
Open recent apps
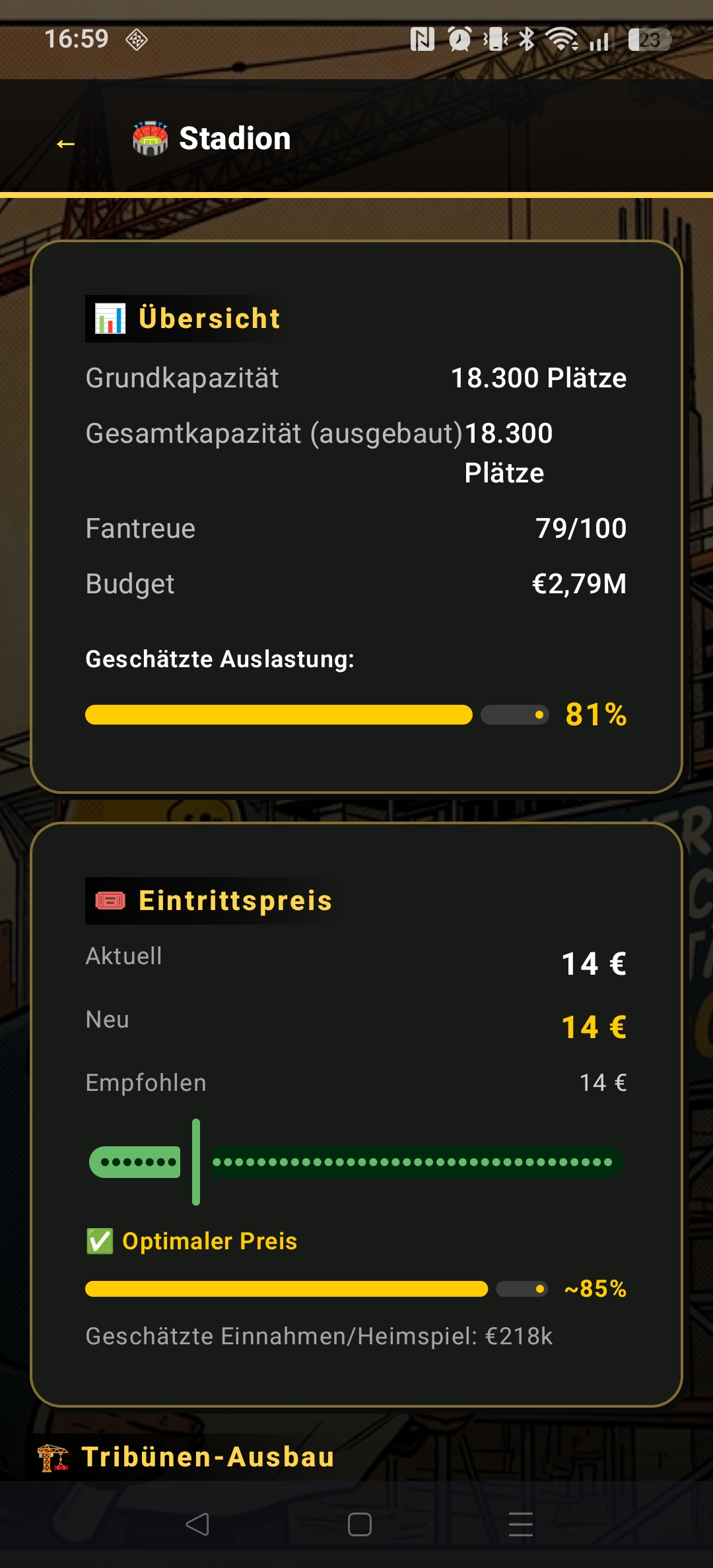coord(520,1524)
